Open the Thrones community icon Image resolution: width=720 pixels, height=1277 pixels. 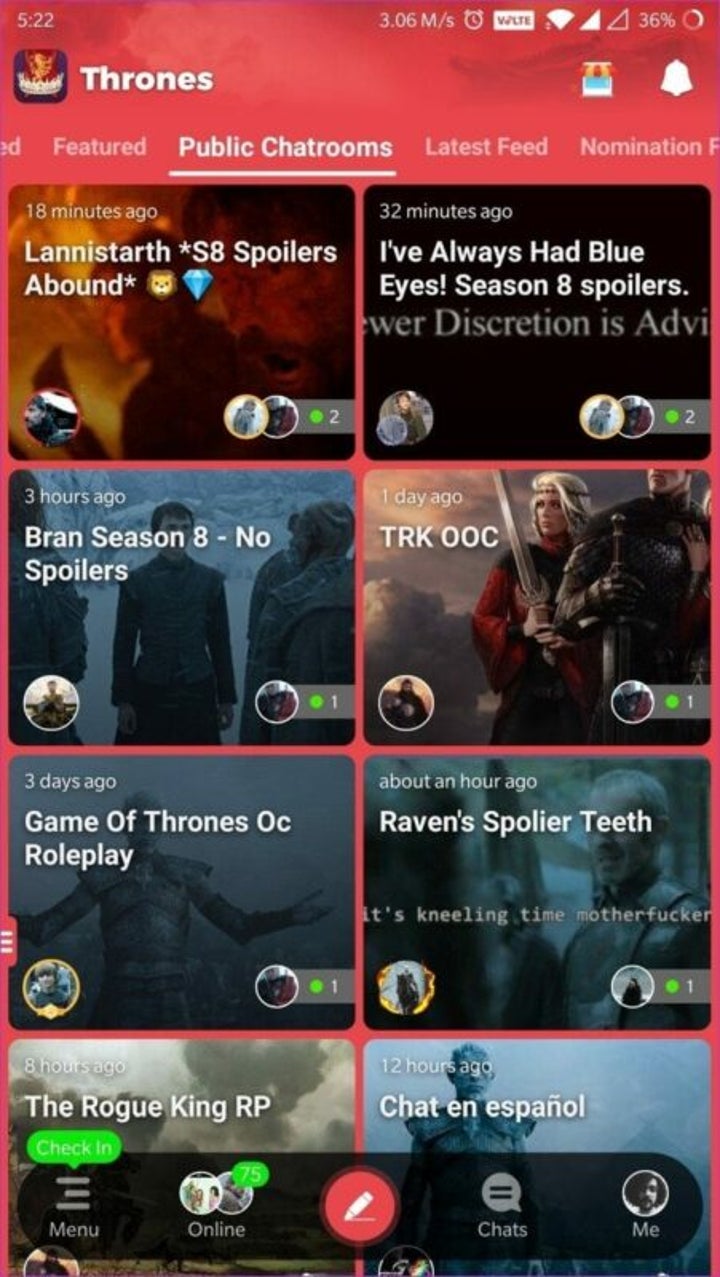coord(41,78)
